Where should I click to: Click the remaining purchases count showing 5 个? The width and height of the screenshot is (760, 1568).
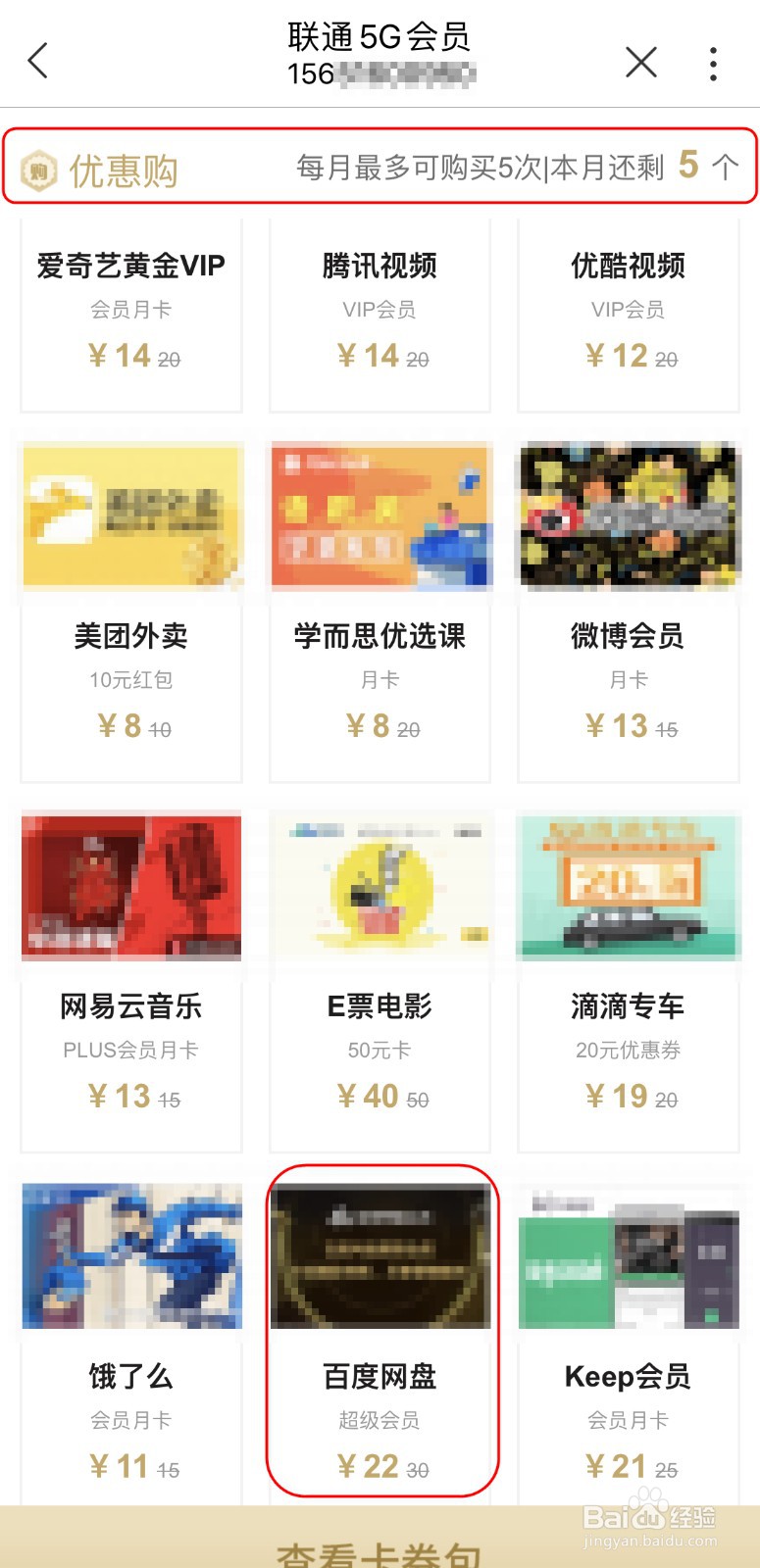pyautogui.click(x=690, y=167)
